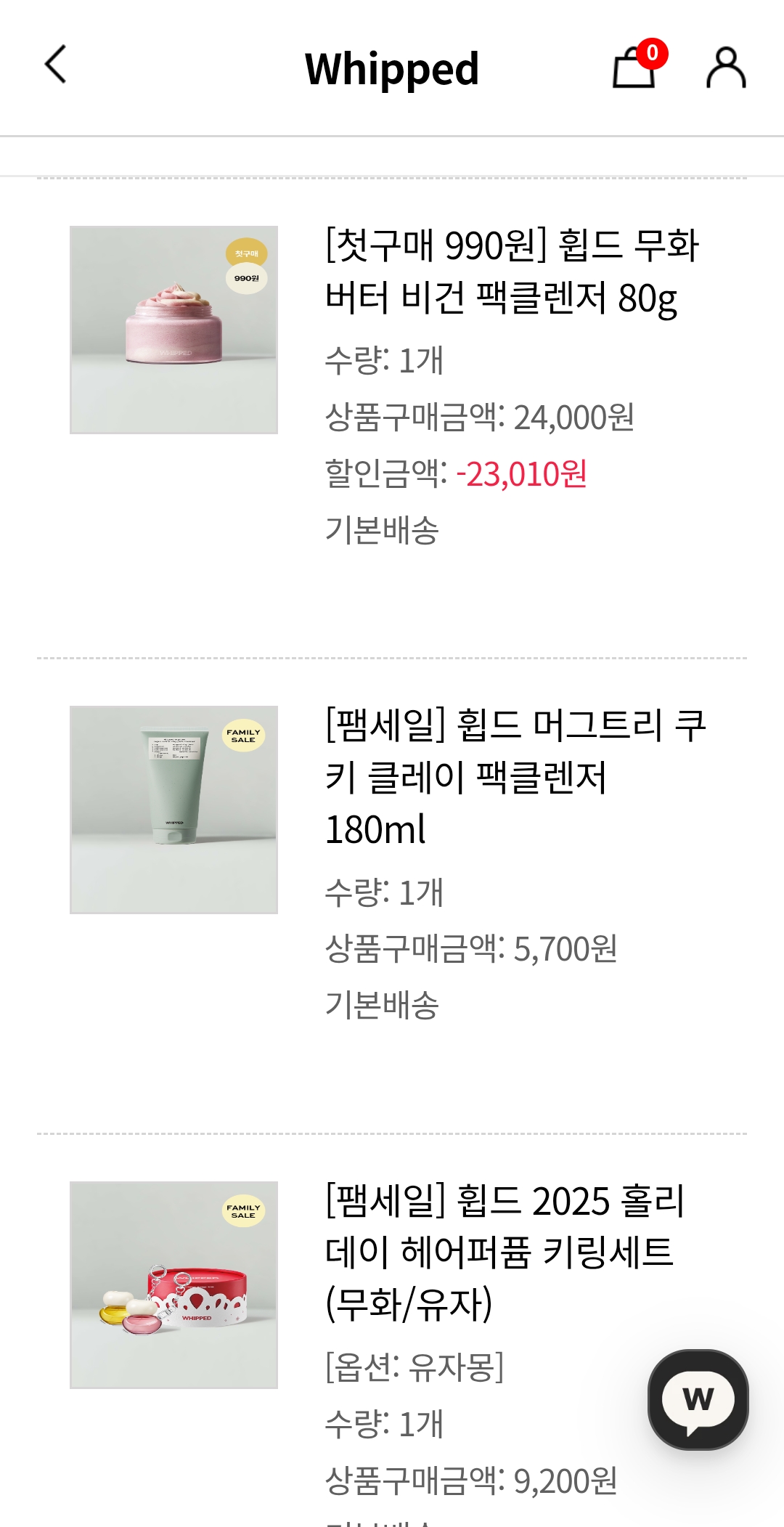Open the fig butter vegan pack cleanser 80g image

coord(173,330)
